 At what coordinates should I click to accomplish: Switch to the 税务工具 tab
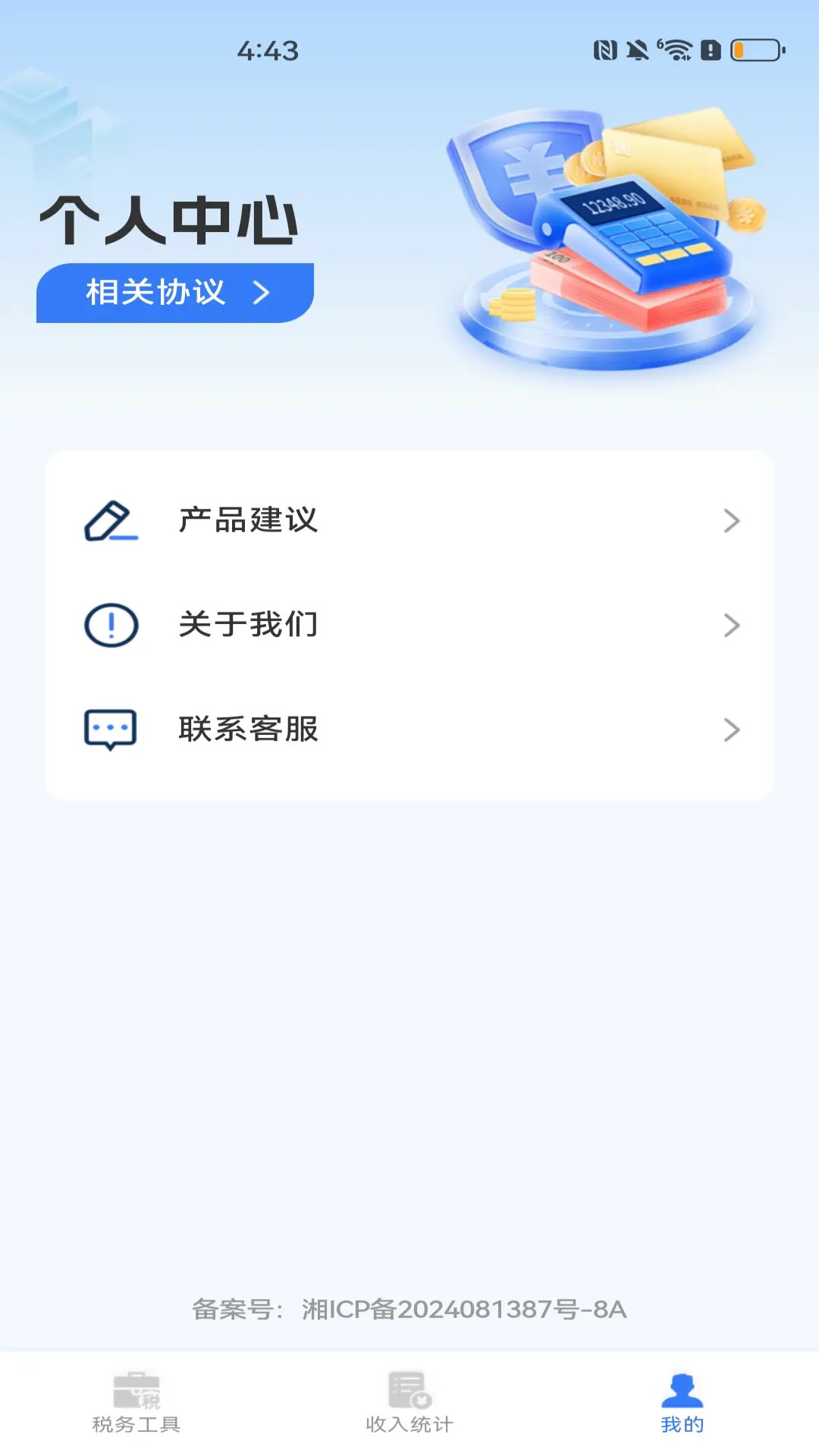point(136,1404)
